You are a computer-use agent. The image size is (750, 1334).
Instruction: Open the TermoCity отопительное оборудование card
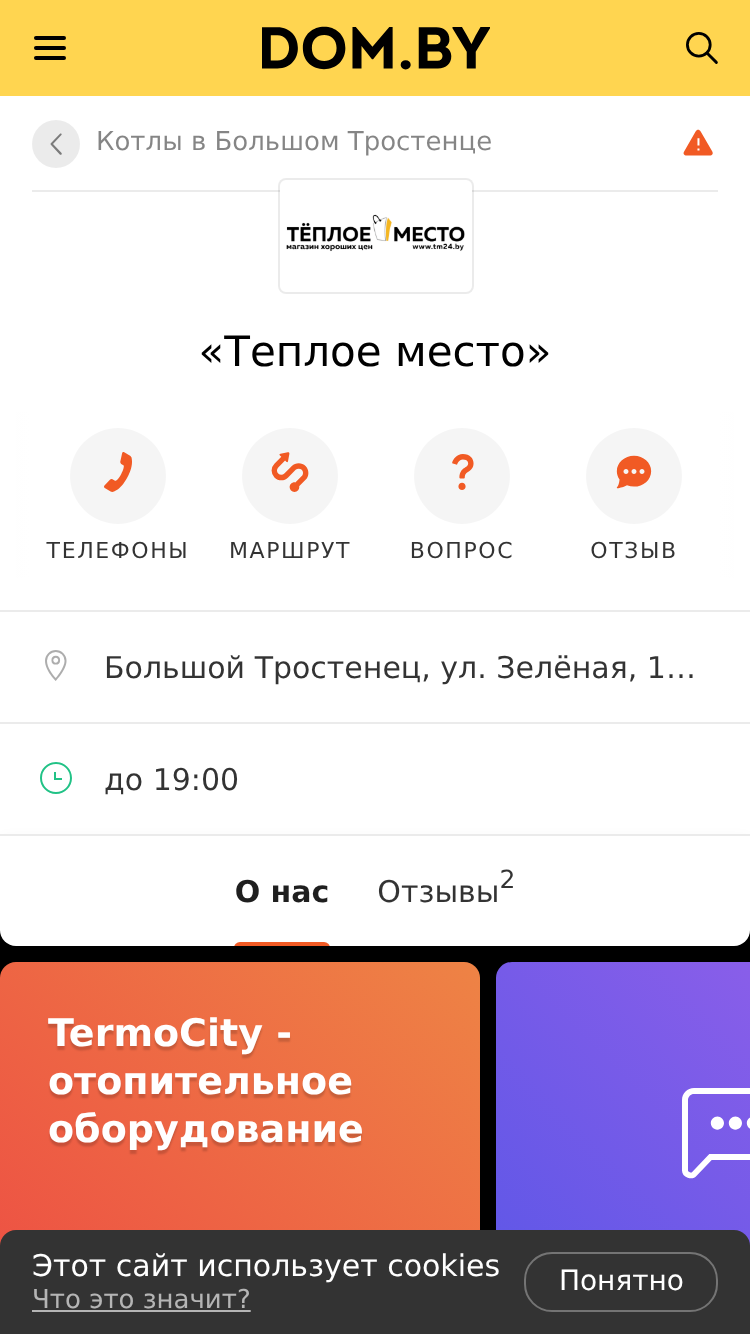240,1096
